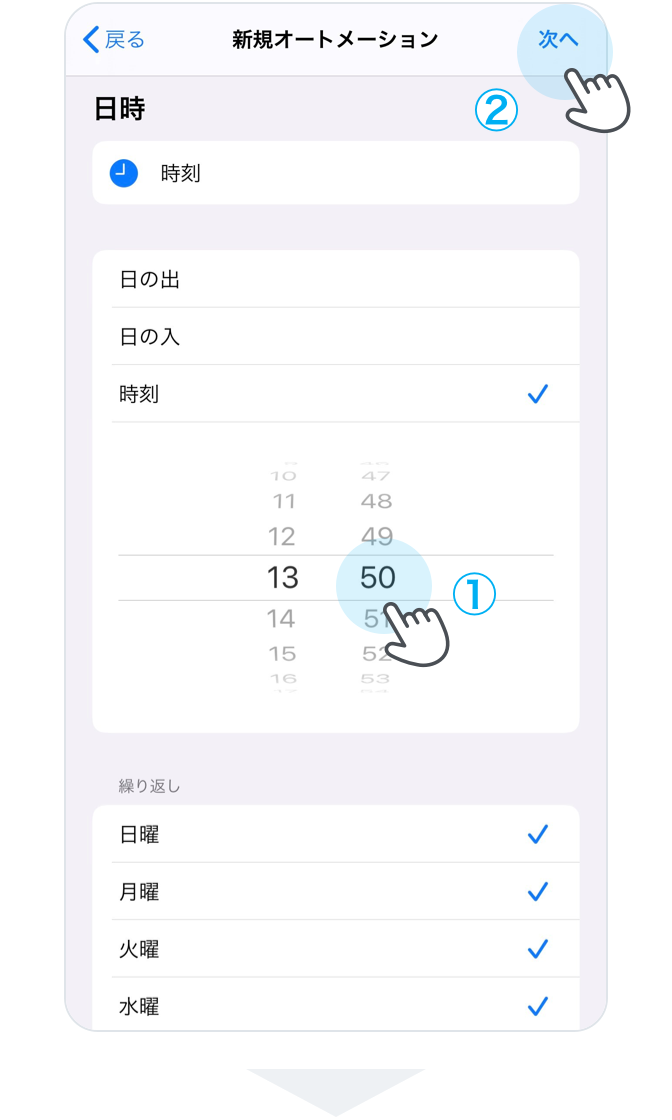Uncheck 日曜 in repeat days
Viewport: 672px width, 1120px height.
point(336,834)
